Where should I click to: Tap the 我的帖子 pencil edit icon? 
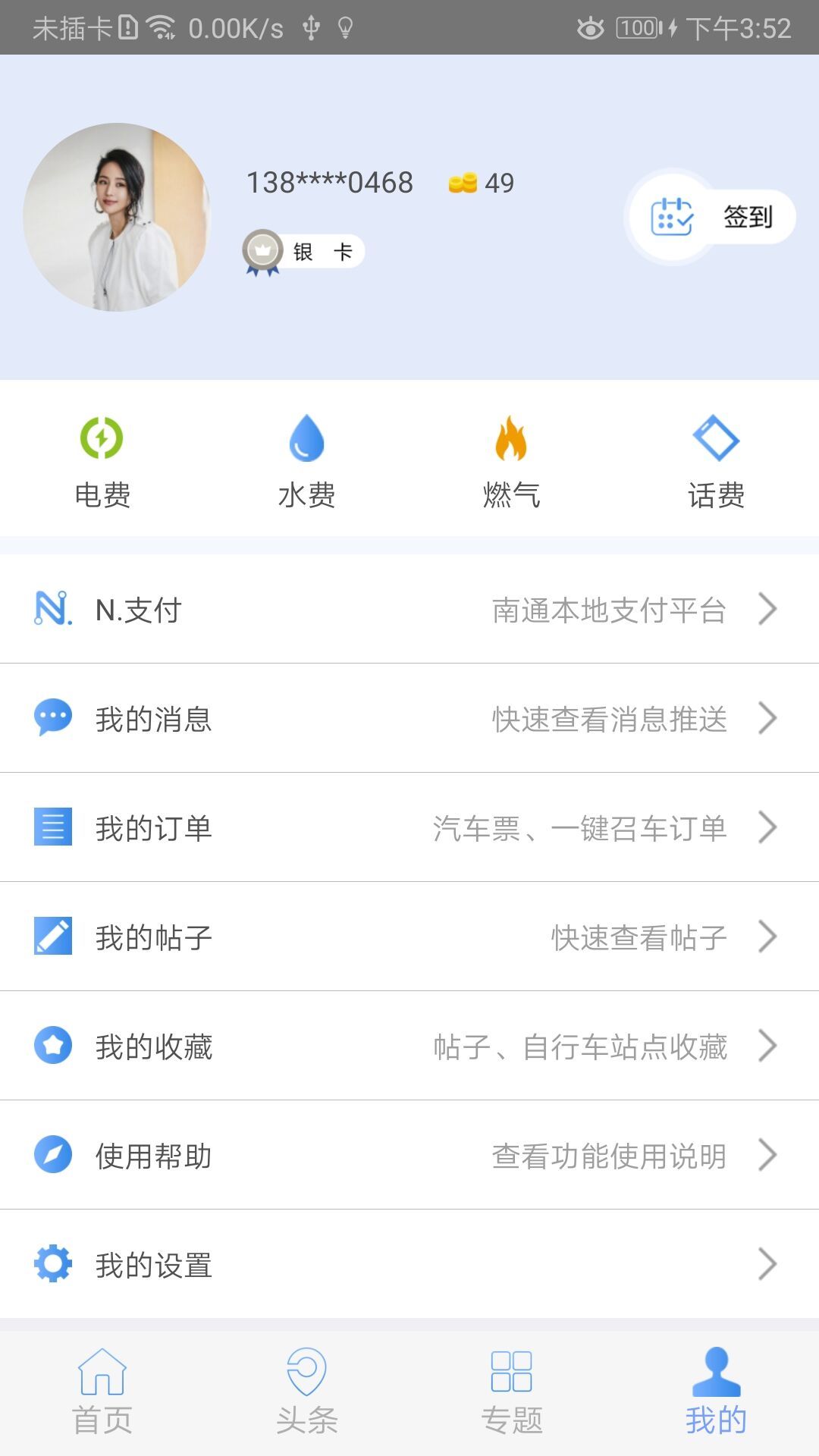[51, 937]
